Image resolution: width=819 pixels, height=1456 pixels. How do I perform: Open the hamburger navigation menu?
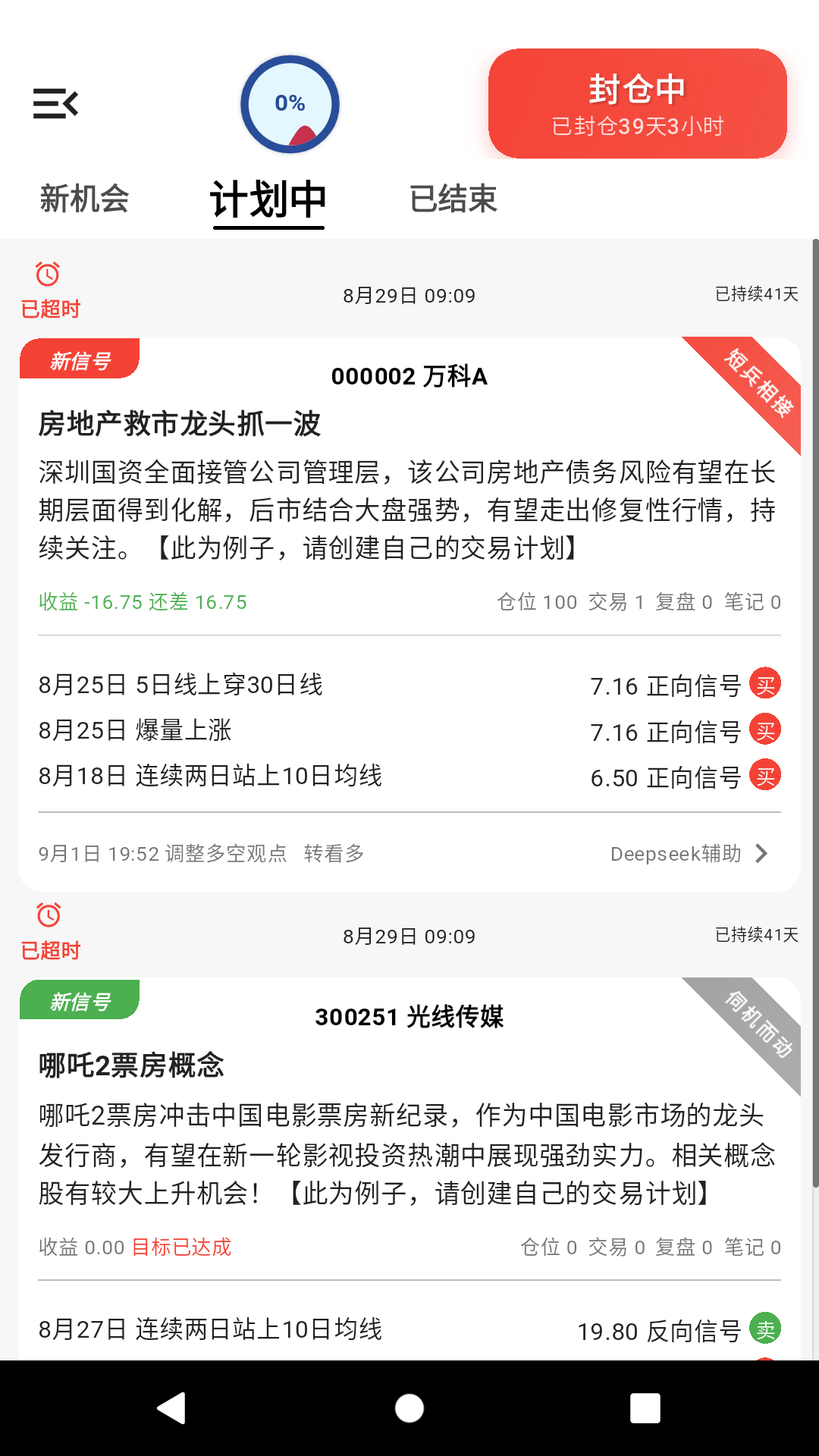pos(55,103)
